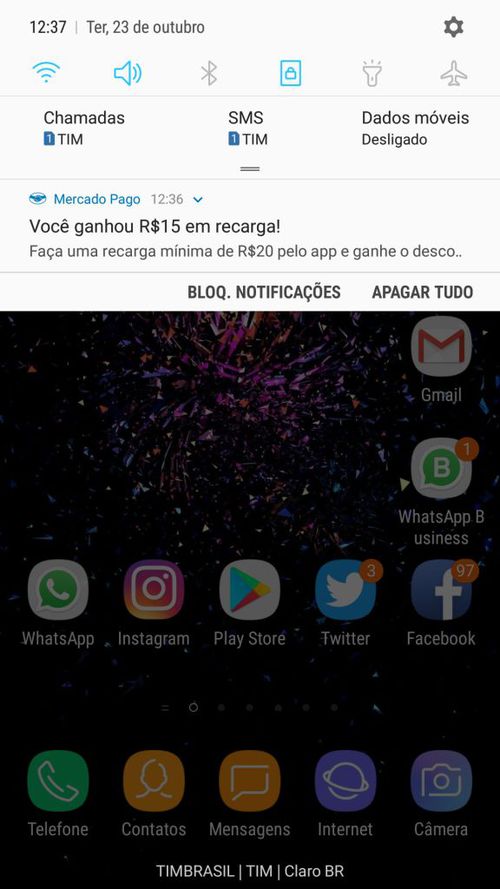This screenshot has width=500, height=889.
Task: Open Dados móveis setting
Action: [416, 128]
